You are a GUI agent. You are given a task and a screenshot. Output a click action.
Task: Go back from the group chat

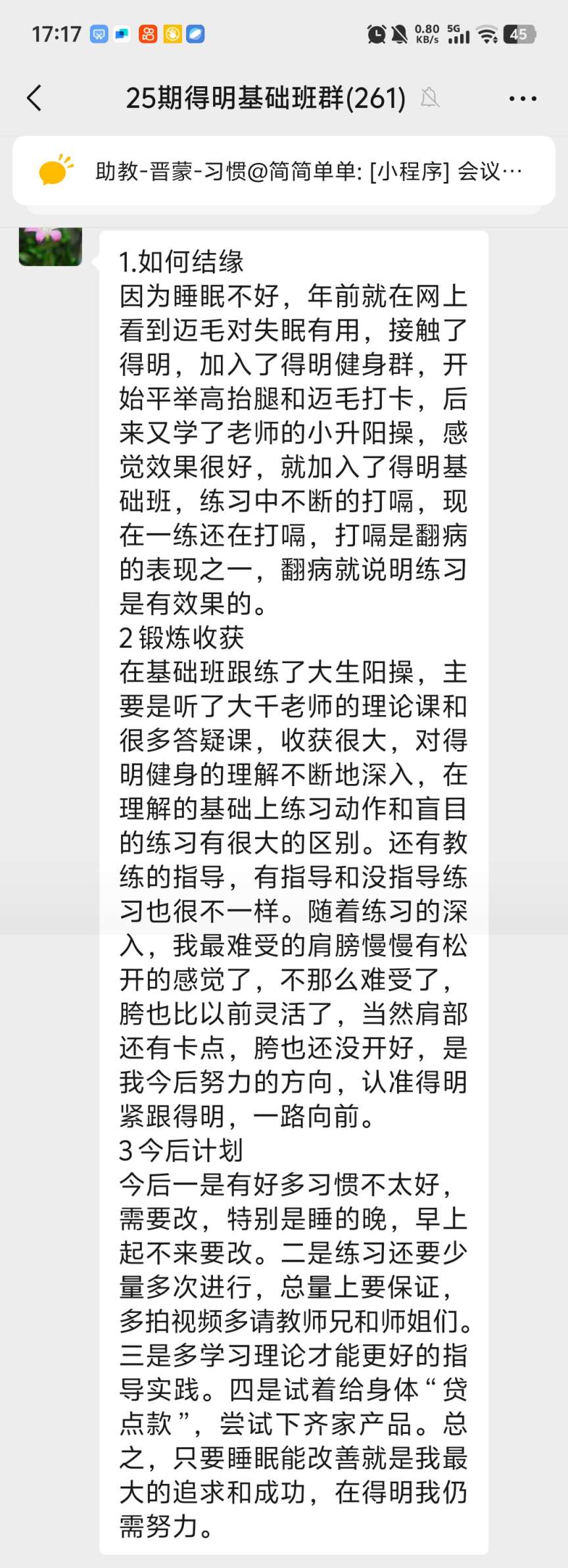[34, 99]
